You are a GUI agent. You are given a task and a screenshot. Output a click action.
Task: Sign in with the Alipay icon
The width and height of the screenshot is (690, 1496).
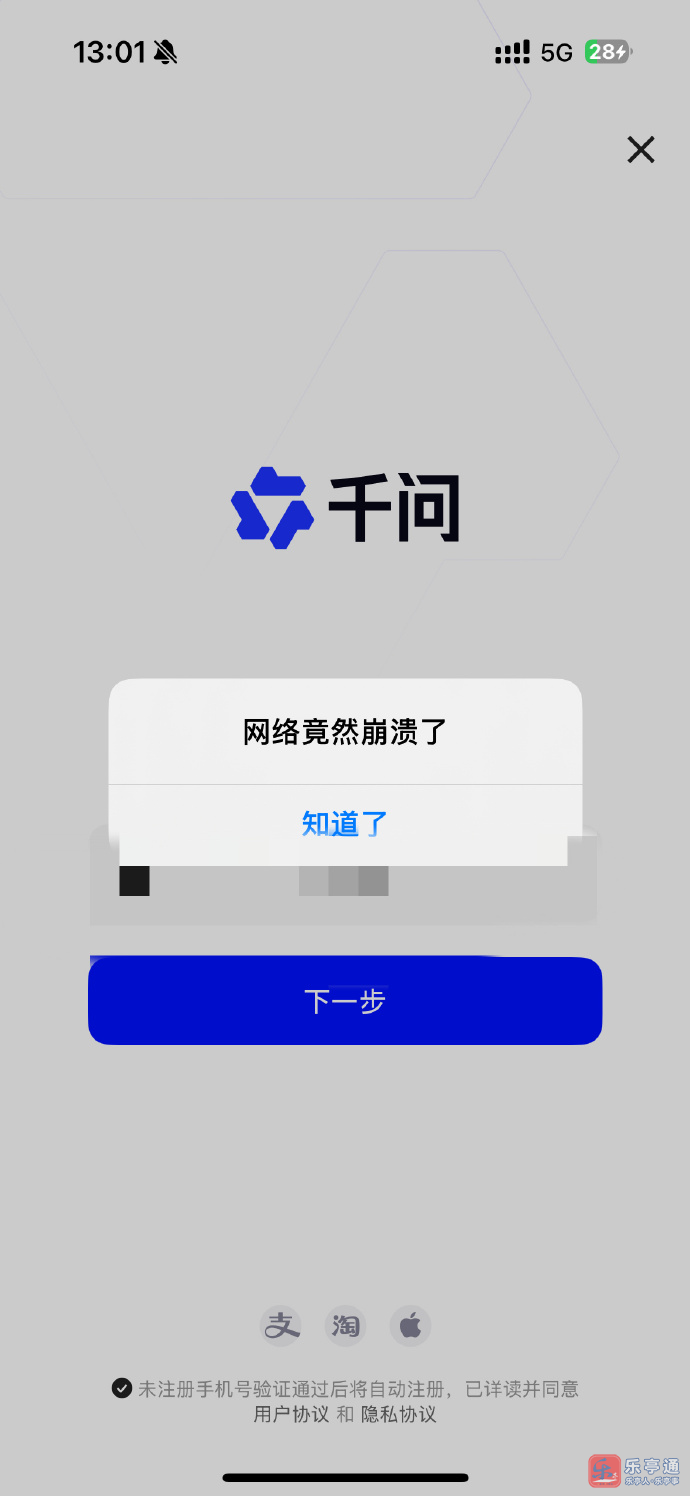[281, 1326]
